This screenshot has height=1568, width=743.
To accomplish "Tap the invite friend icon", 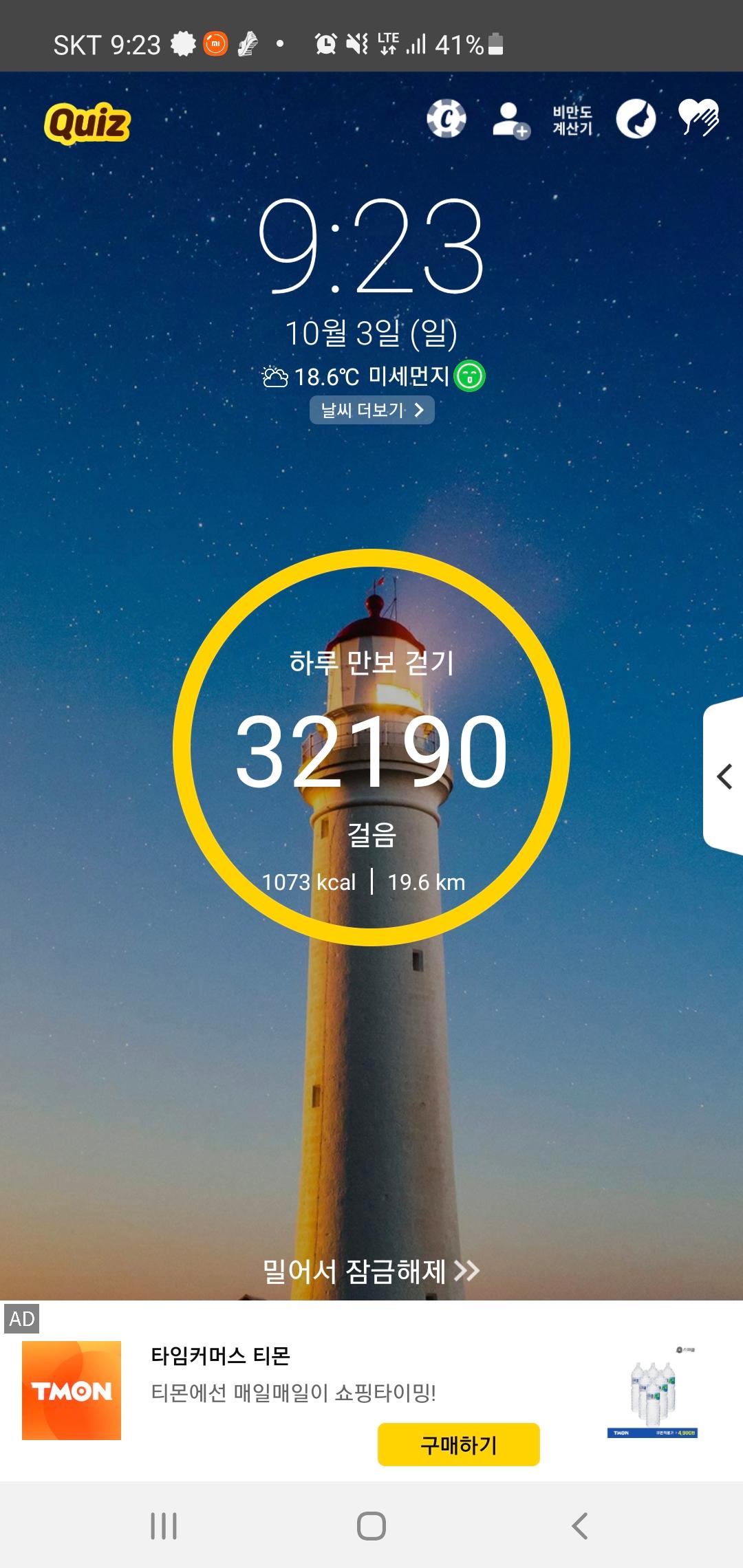I will (510, 120).
